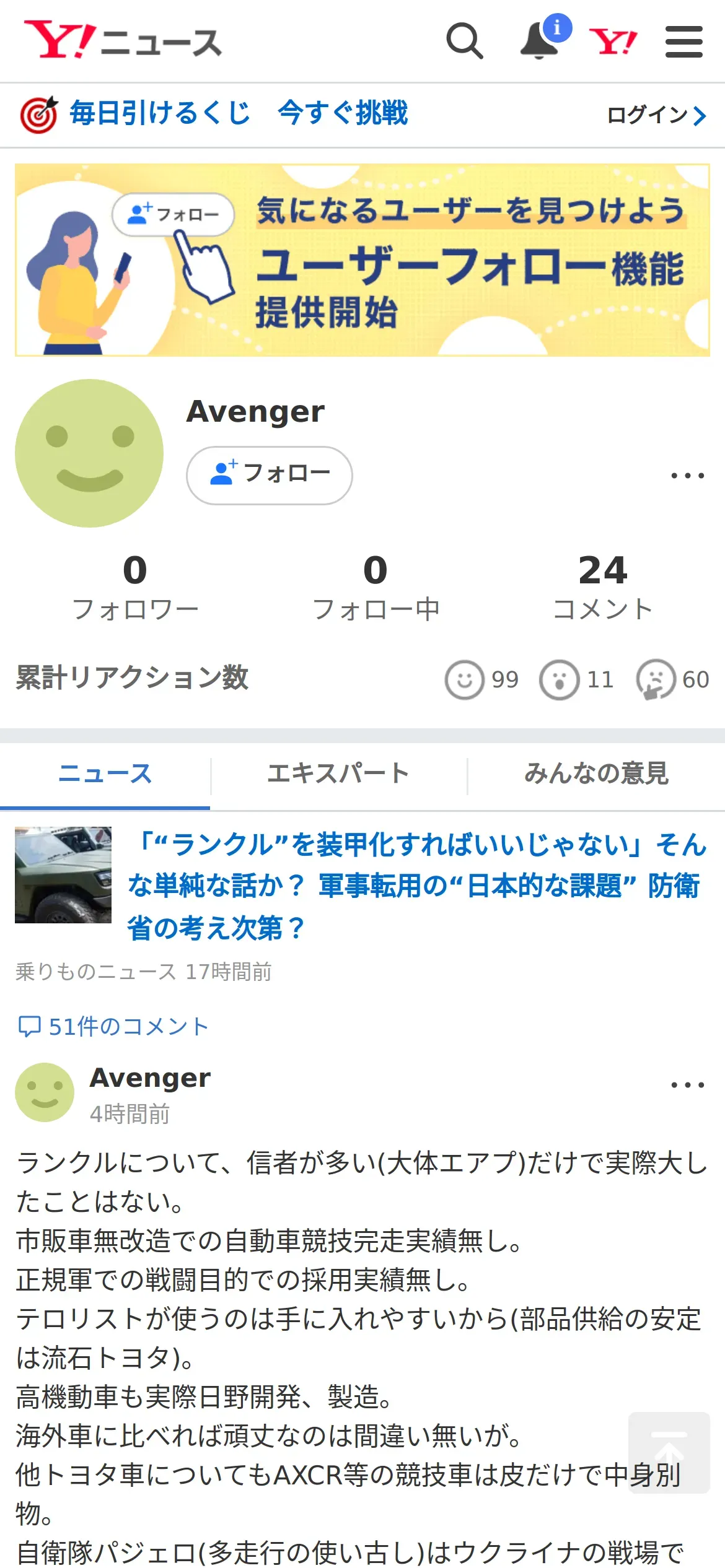Open the ユーザーフォロー機能 banner
725x1568 pixels.
362,260
